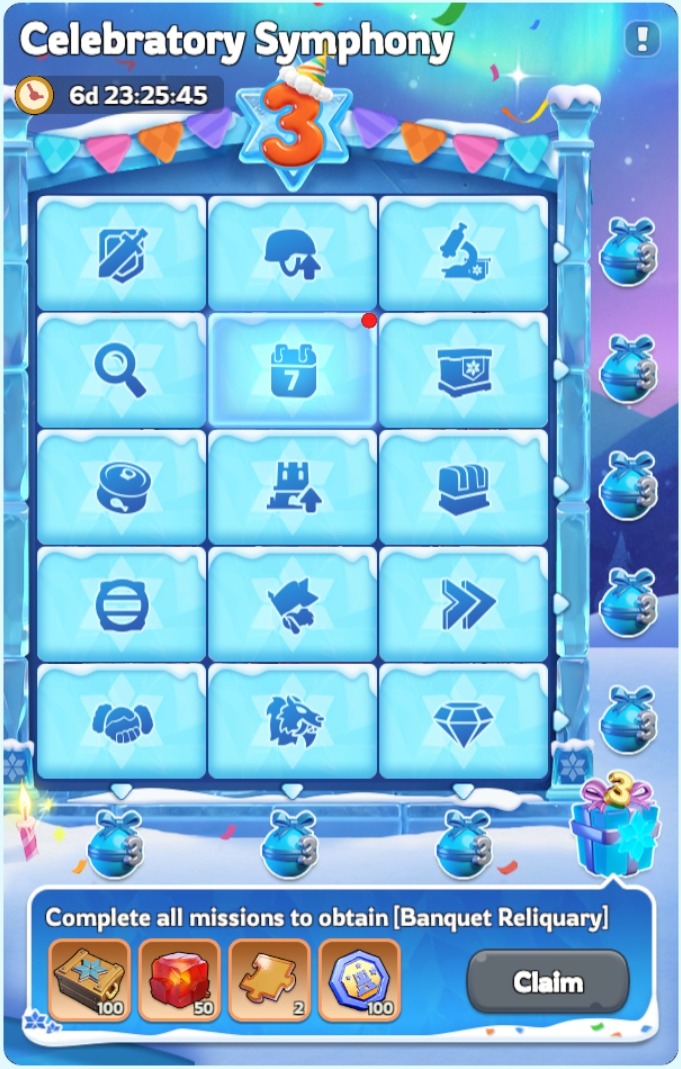Viewport: 681px width, 1069px height.
Task: Inspect the red crystal reward with 50
Action: pos(180,980)
